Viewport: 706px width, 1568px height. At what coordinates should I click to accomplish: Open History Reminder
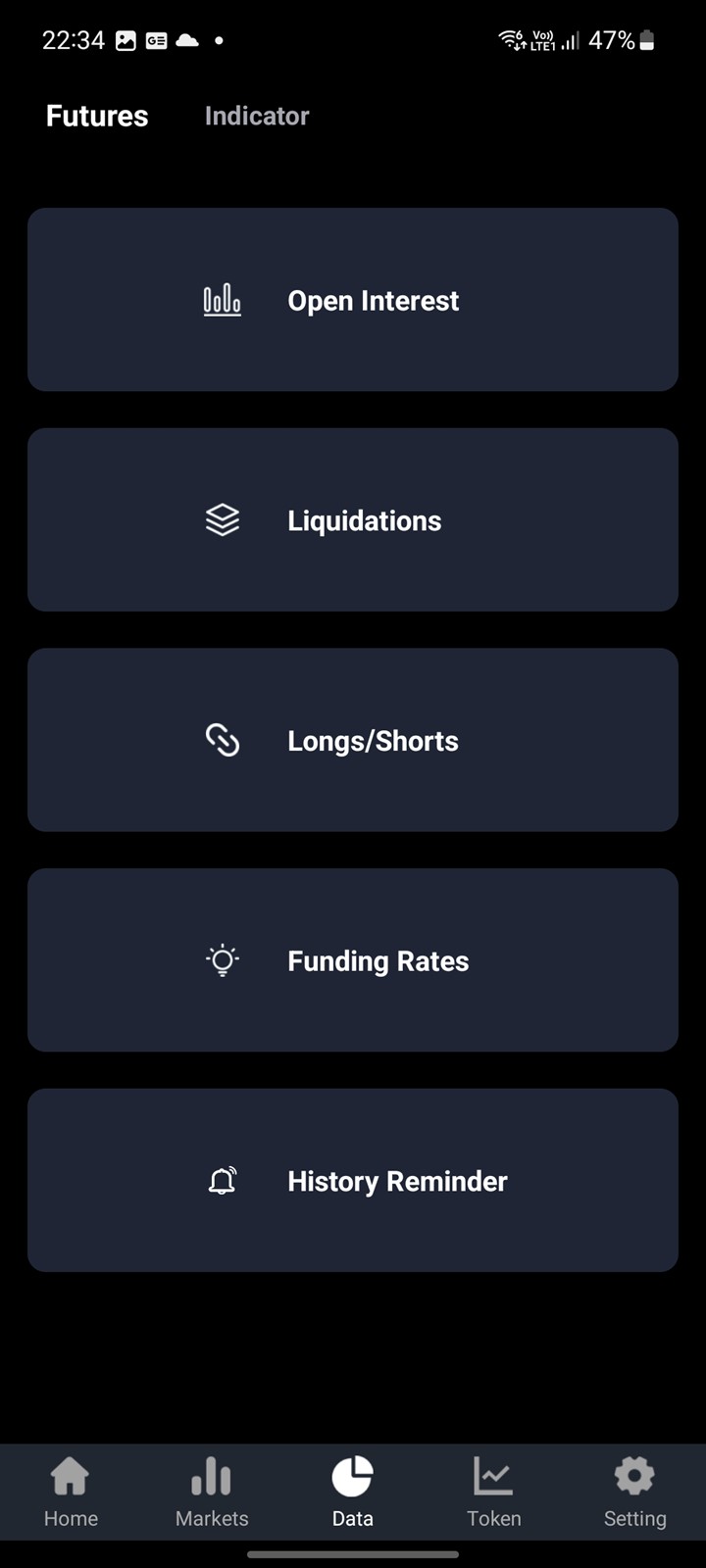(x=353, y=1181)
